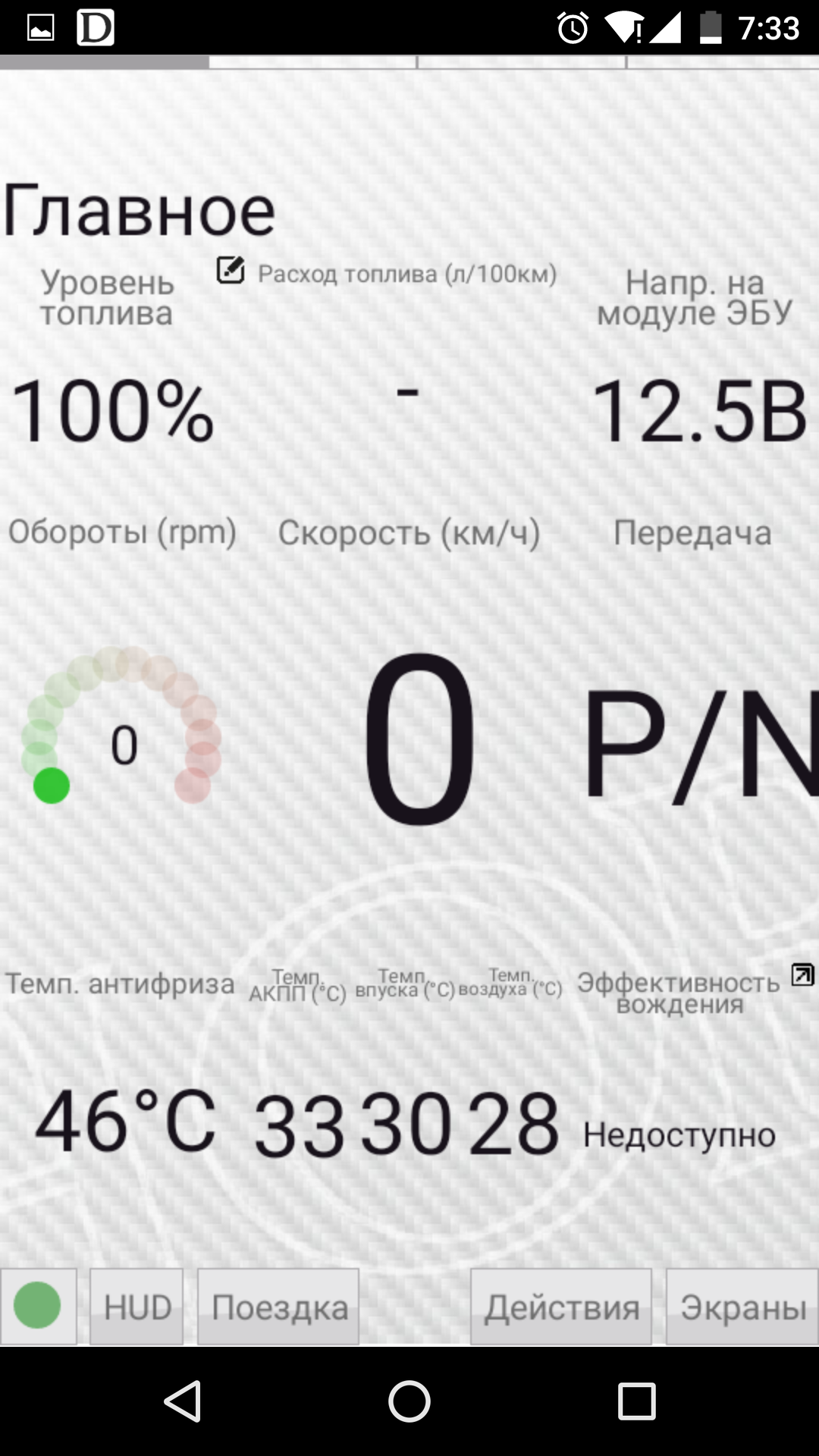819x1456 pixels.
Task: Open the Поездка trip screen
Action: tap(278, 1307)
